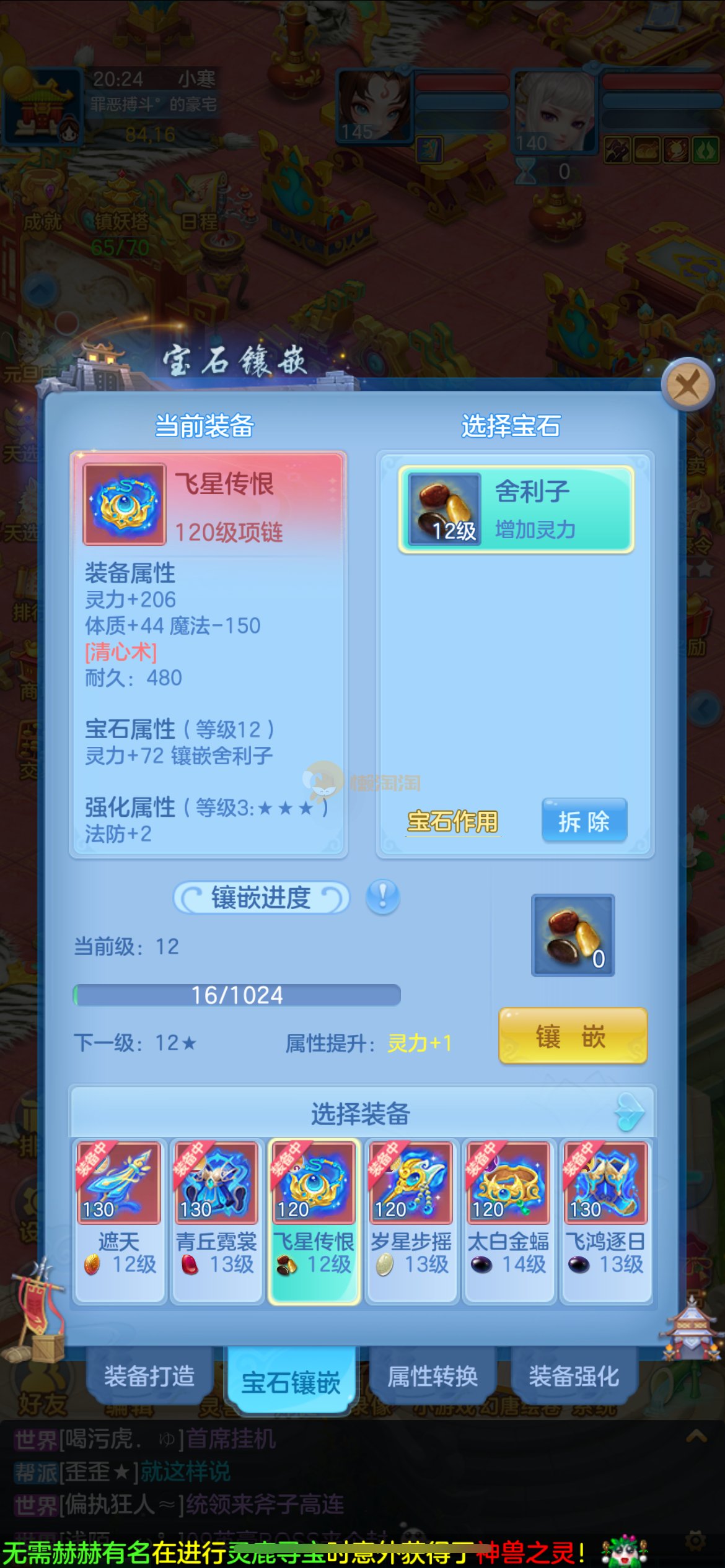The height and width of the screenshot is (1568, 725).
Task: Close the 宝石镶嵌 dialog
Action: pyautogui.click(x=687, y=385)
